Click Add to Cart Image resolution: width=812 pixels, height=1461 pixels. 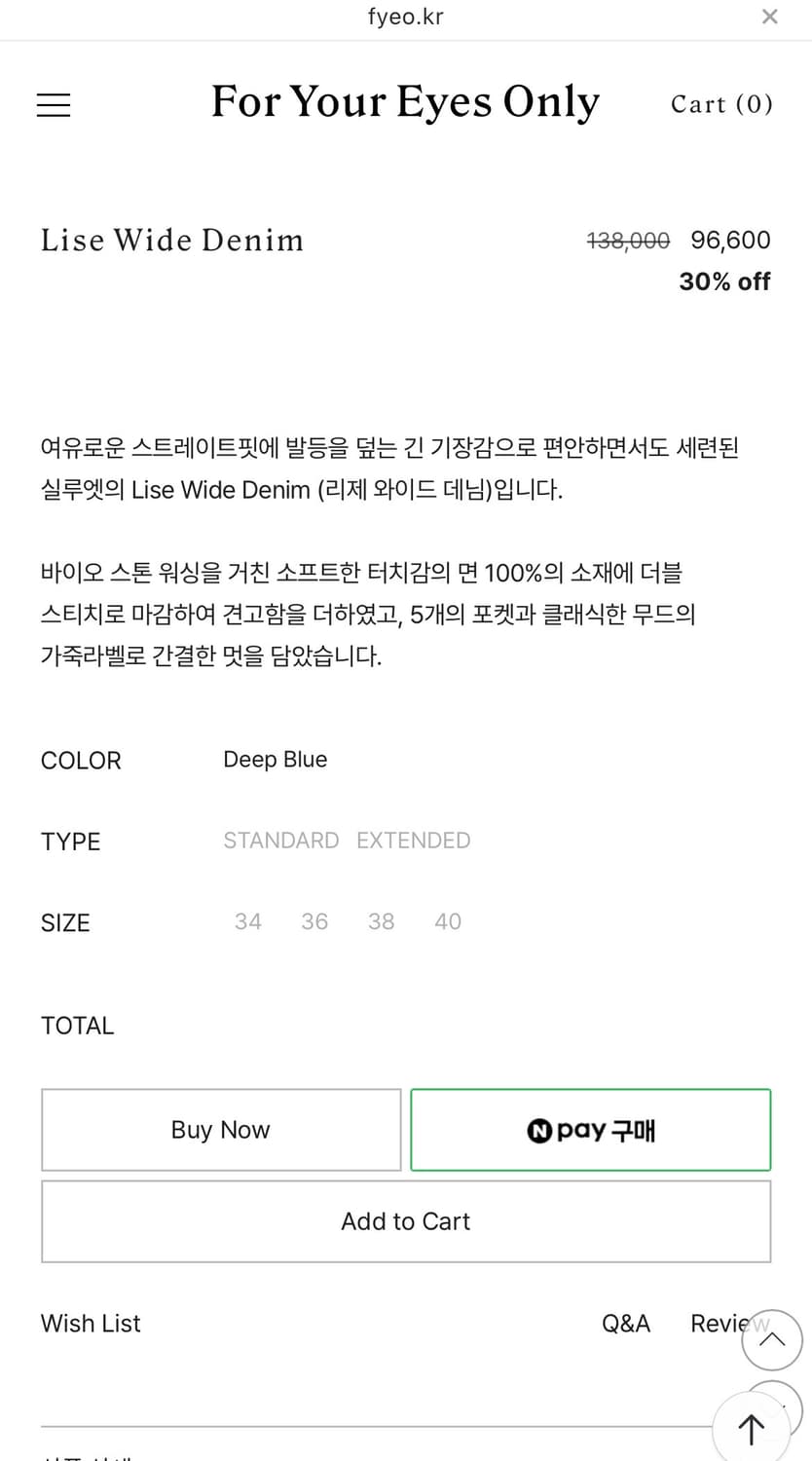(x=405, y=1220)
